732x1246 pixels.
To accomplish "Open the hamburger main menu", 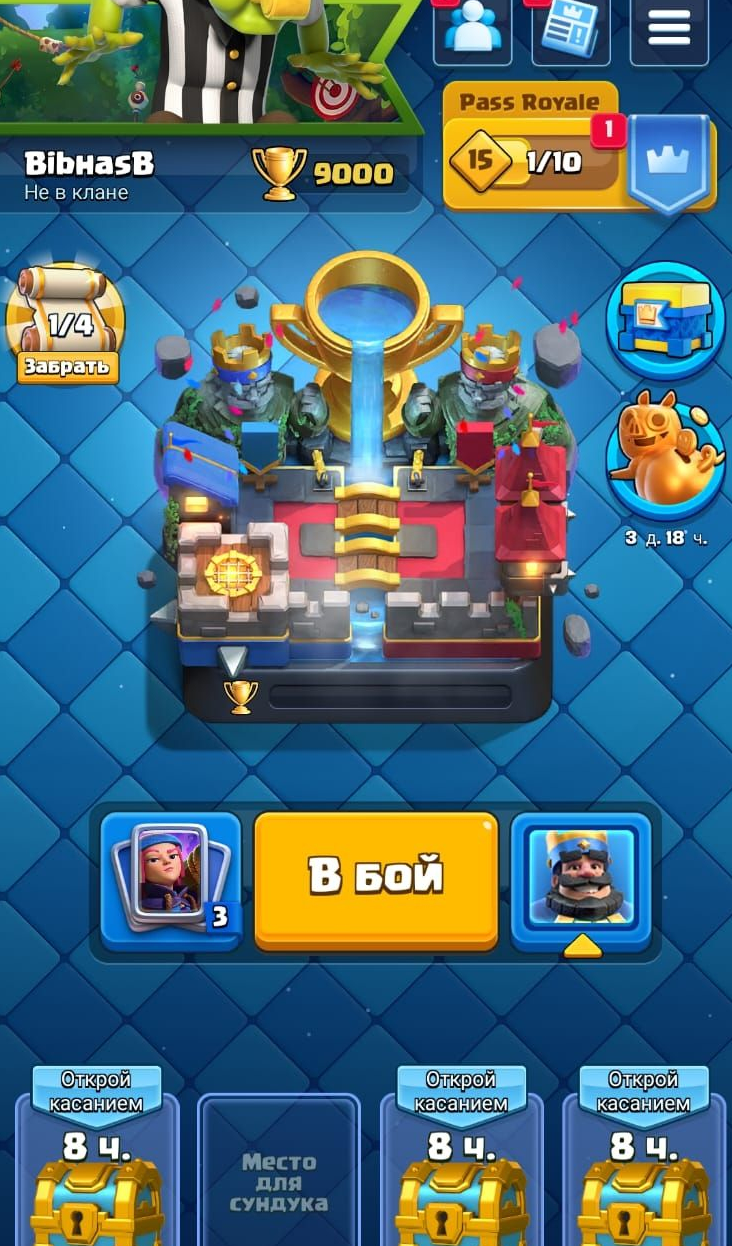I will click(x=669, y=30).
